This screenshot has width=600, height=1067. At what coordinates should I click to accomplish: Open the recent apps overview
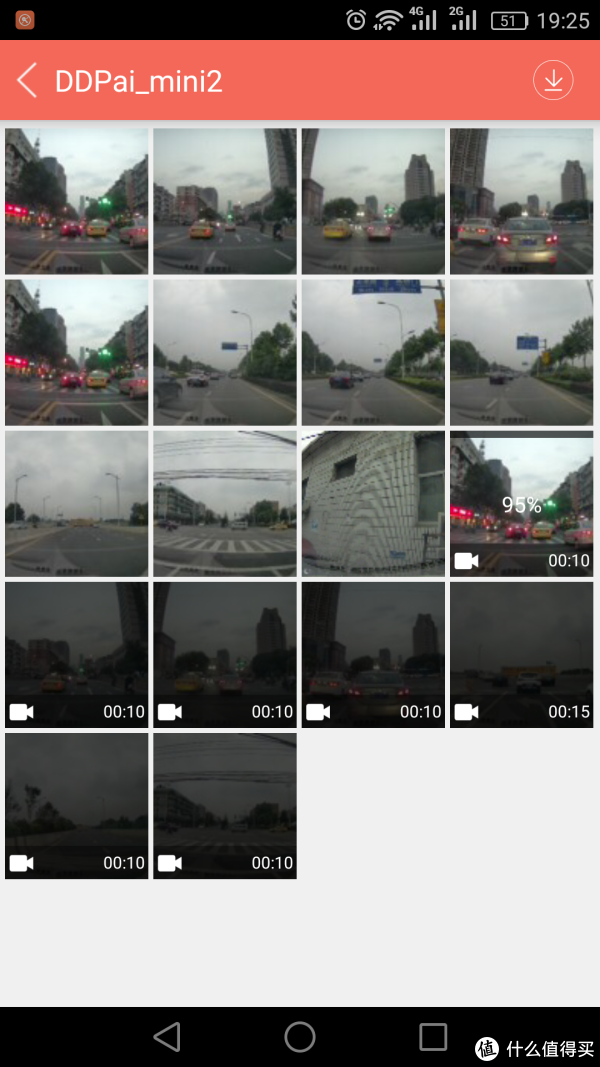click(x=433, y=1036)
